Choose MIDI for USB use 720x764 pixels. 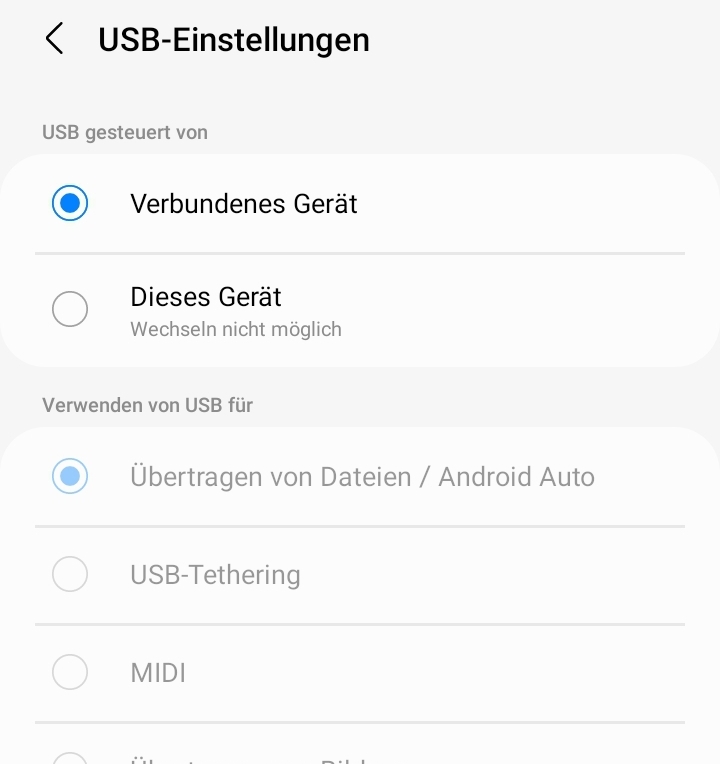[x=360, y=673]
